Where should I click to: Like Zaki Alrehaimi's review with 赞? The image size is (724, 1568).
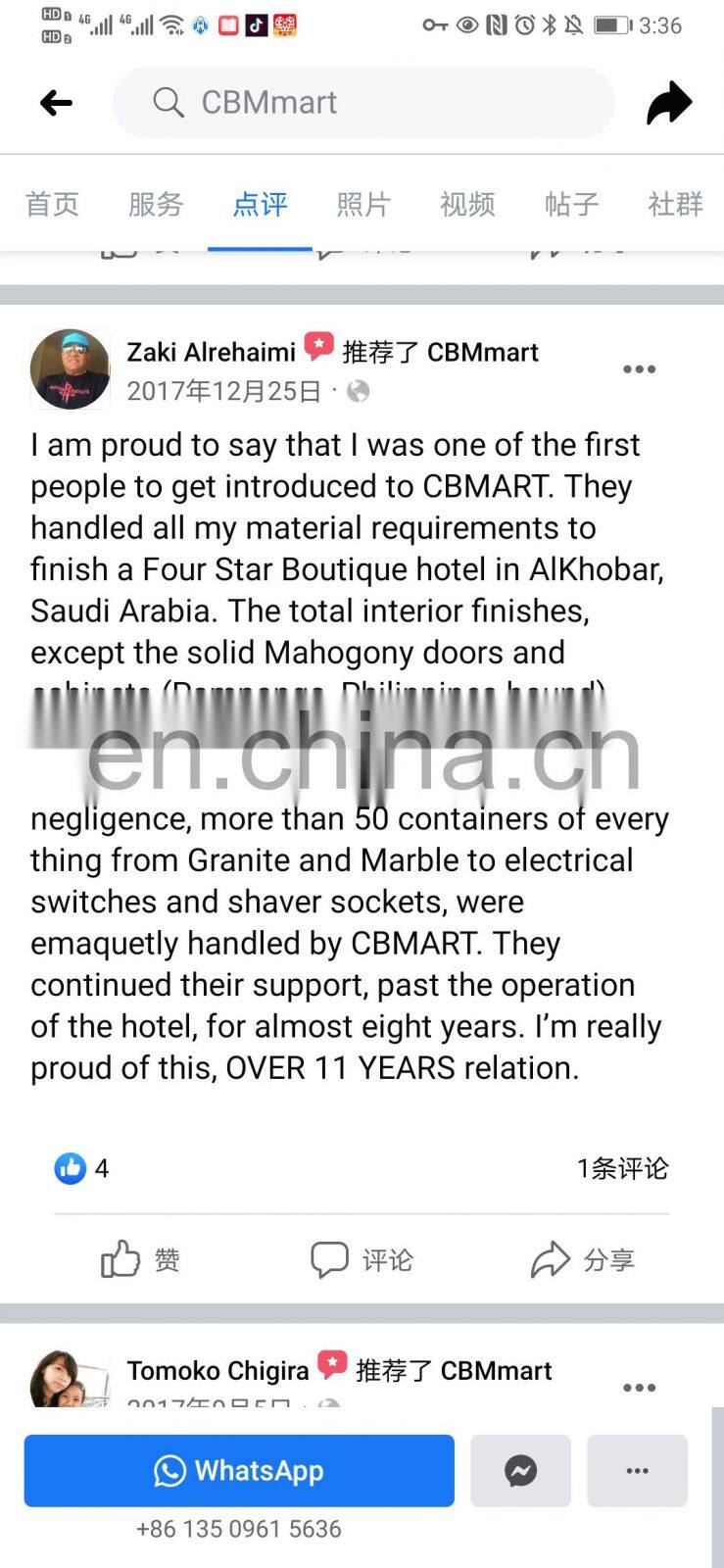click(140, 1259)
